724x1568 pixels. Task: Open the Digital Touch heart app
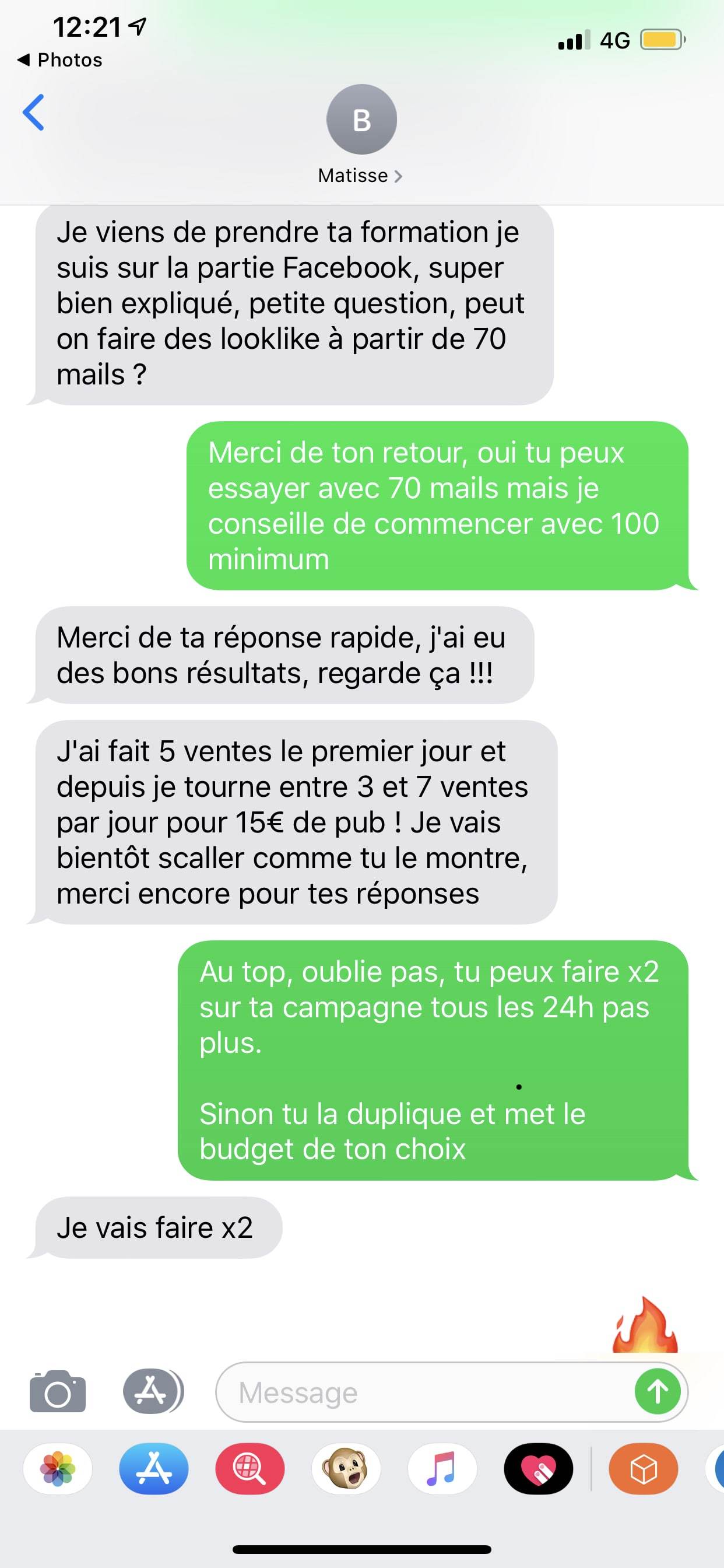coord(539,1469)
